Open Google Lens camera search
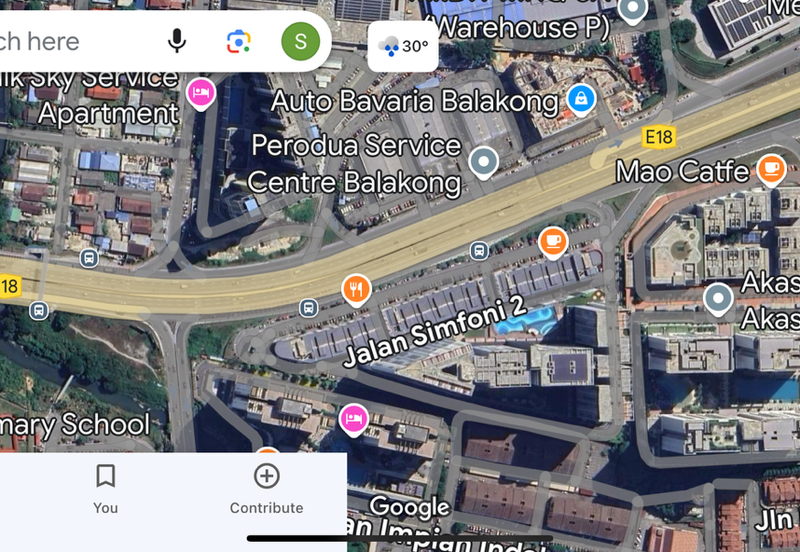 pos(238,41)
